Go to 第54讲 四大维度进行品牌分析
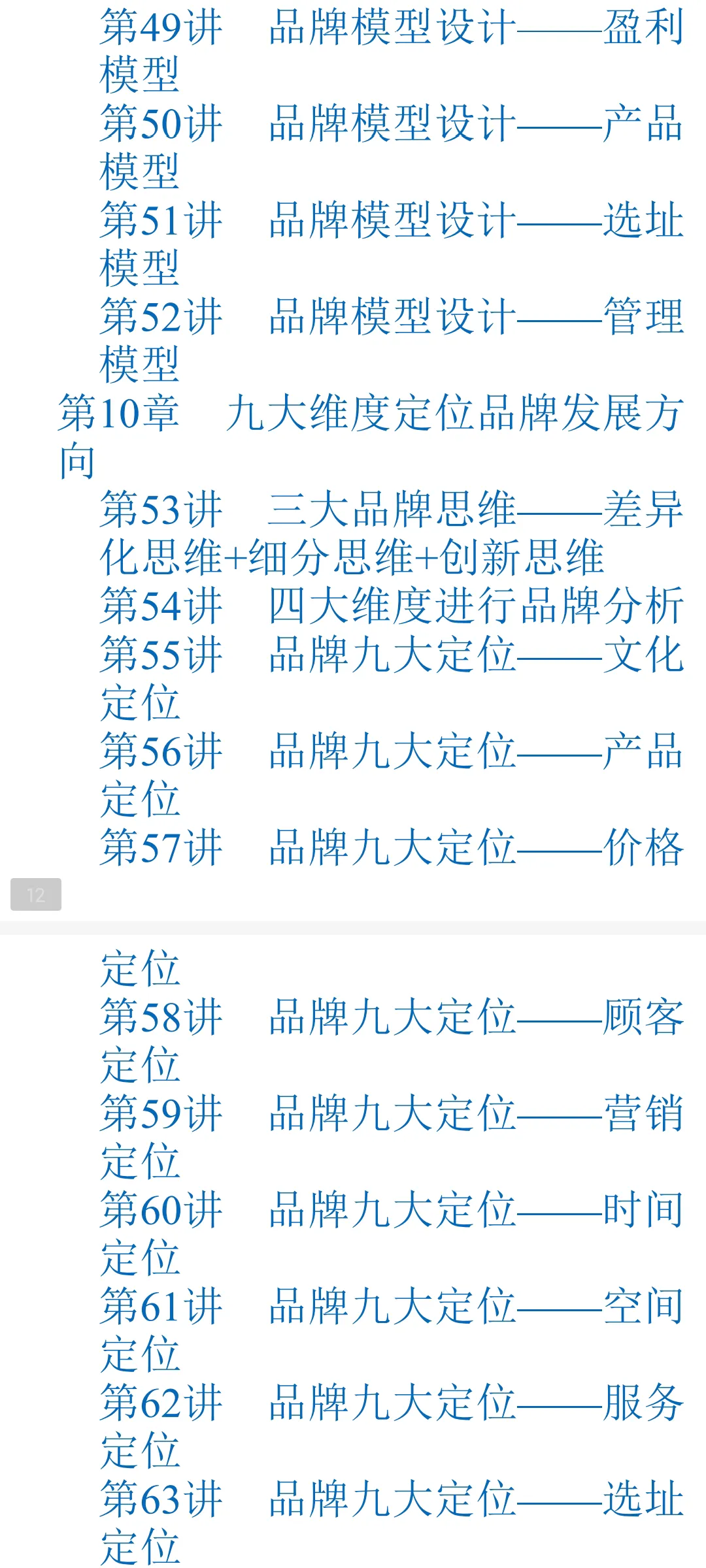 pyautogui.click(x=391, y=606)
